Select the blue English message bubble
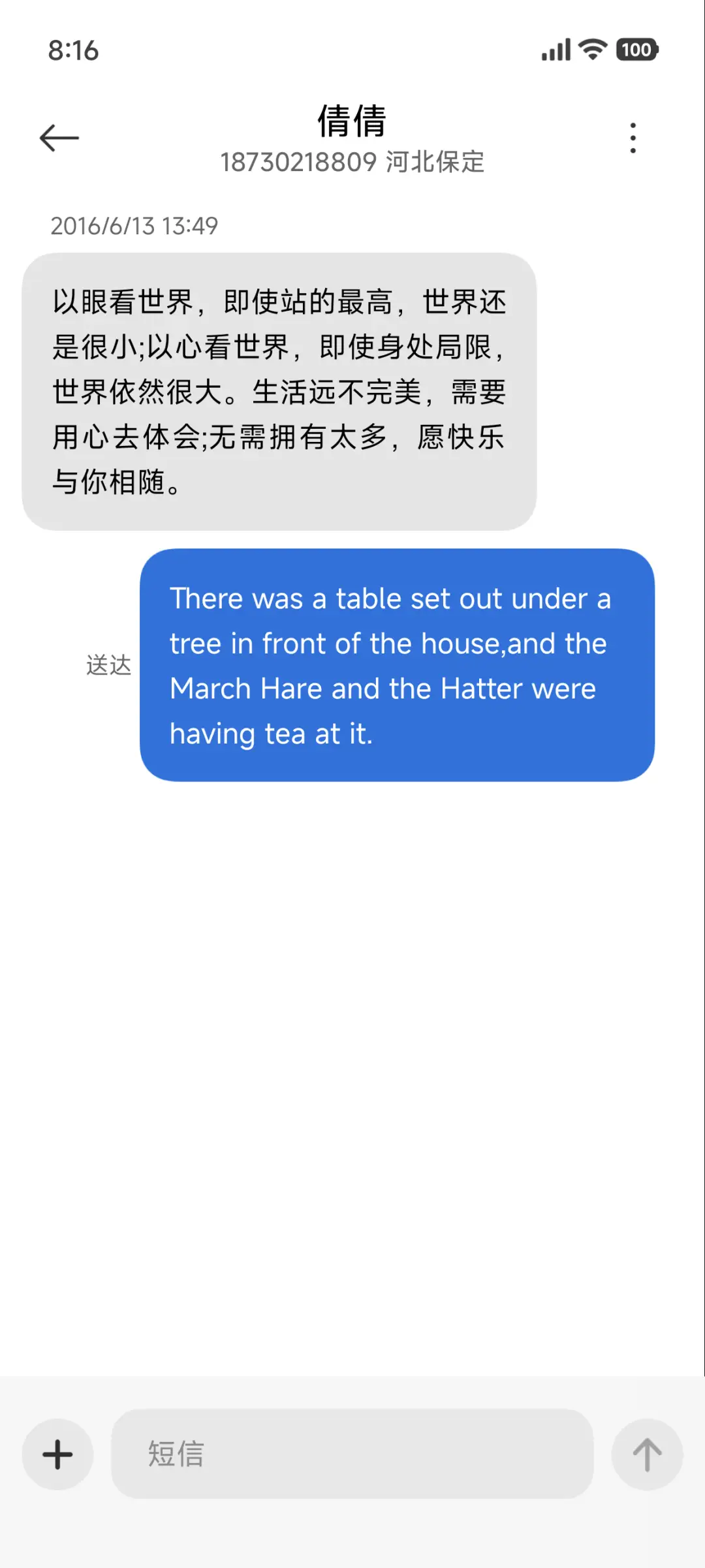Viewport: 705px width, 1568px height. [397, 666]
